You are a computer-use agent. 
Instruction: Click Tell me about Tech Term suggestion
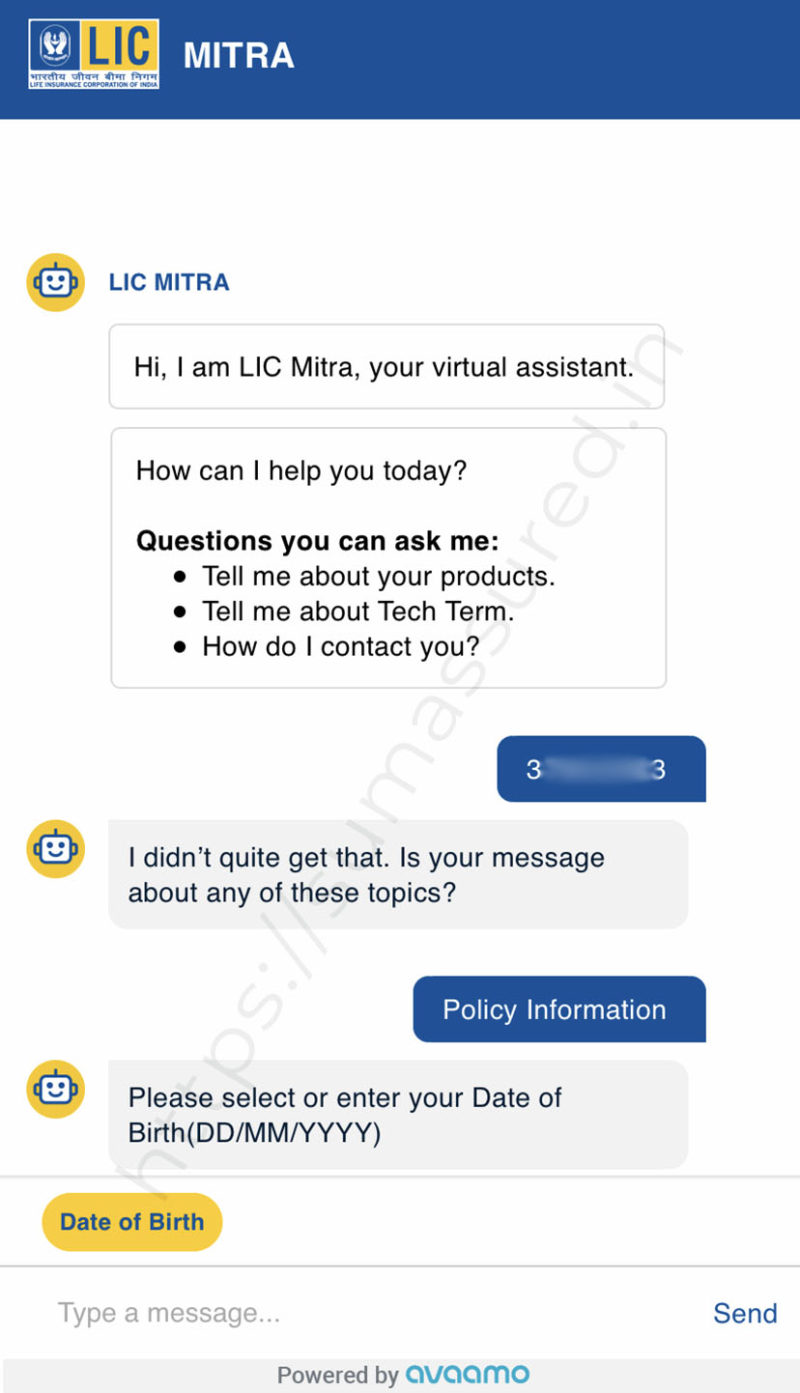[x=357, y=611]
